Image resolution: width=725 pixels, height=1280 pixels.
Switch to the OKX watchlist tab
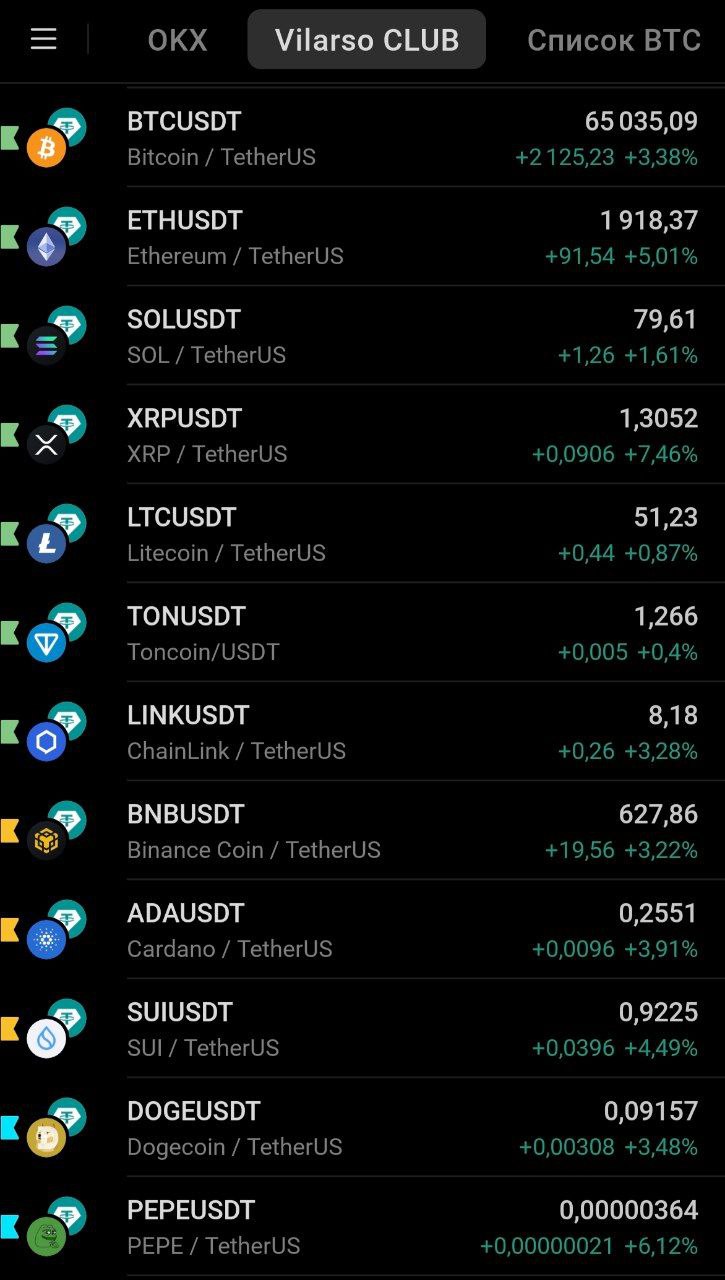click(177, 40)
